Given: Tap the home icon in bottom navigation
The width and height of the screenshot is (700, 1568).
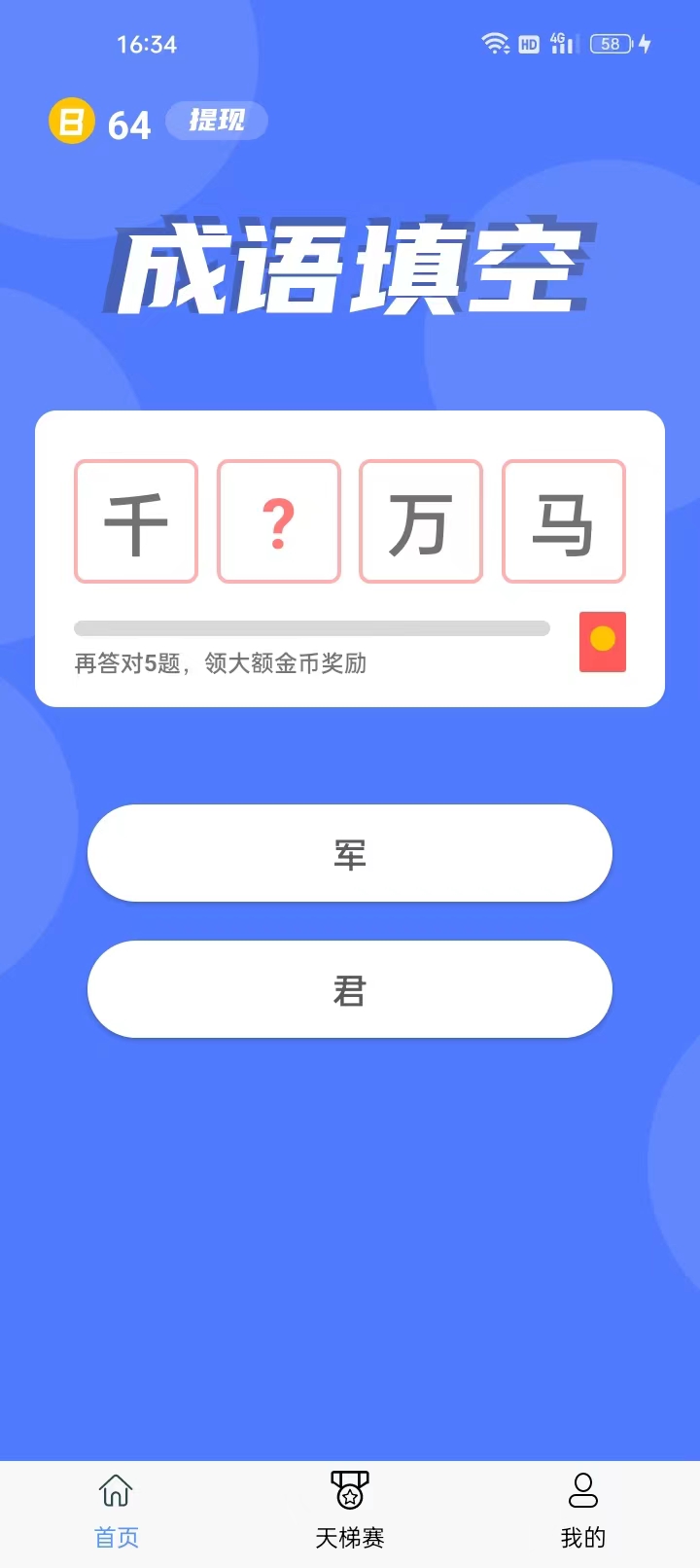Looking at the screenshot, I should (115, 1490).
